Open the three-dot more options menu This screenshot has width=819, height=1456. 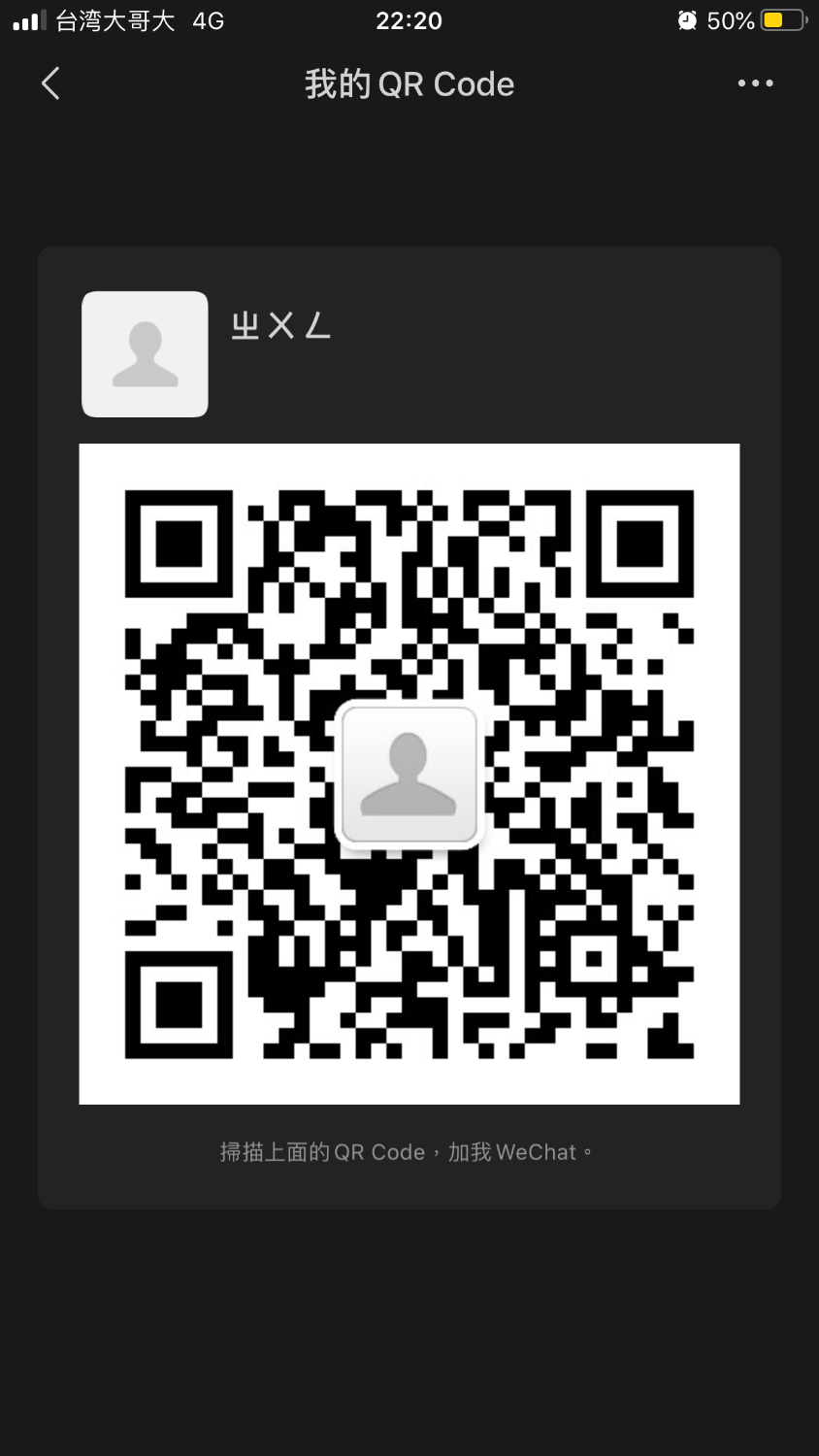tap(755, 83)
